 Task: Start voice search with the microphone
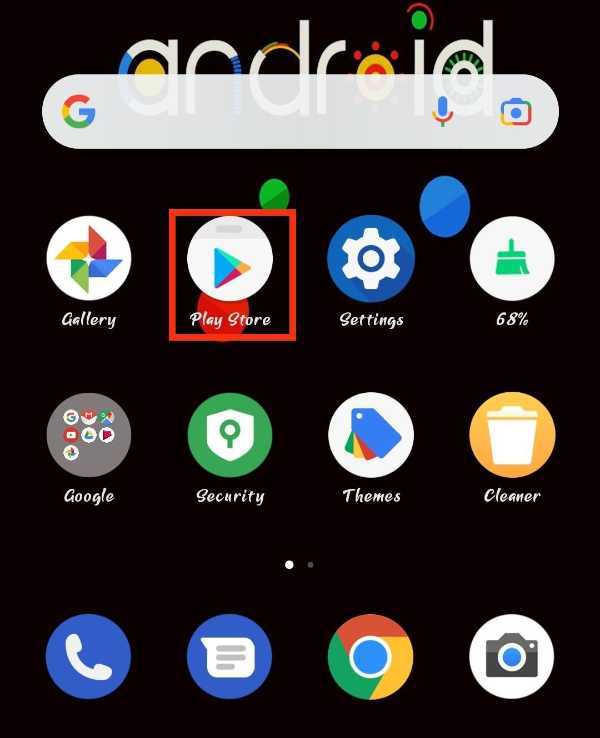point(442,112)
